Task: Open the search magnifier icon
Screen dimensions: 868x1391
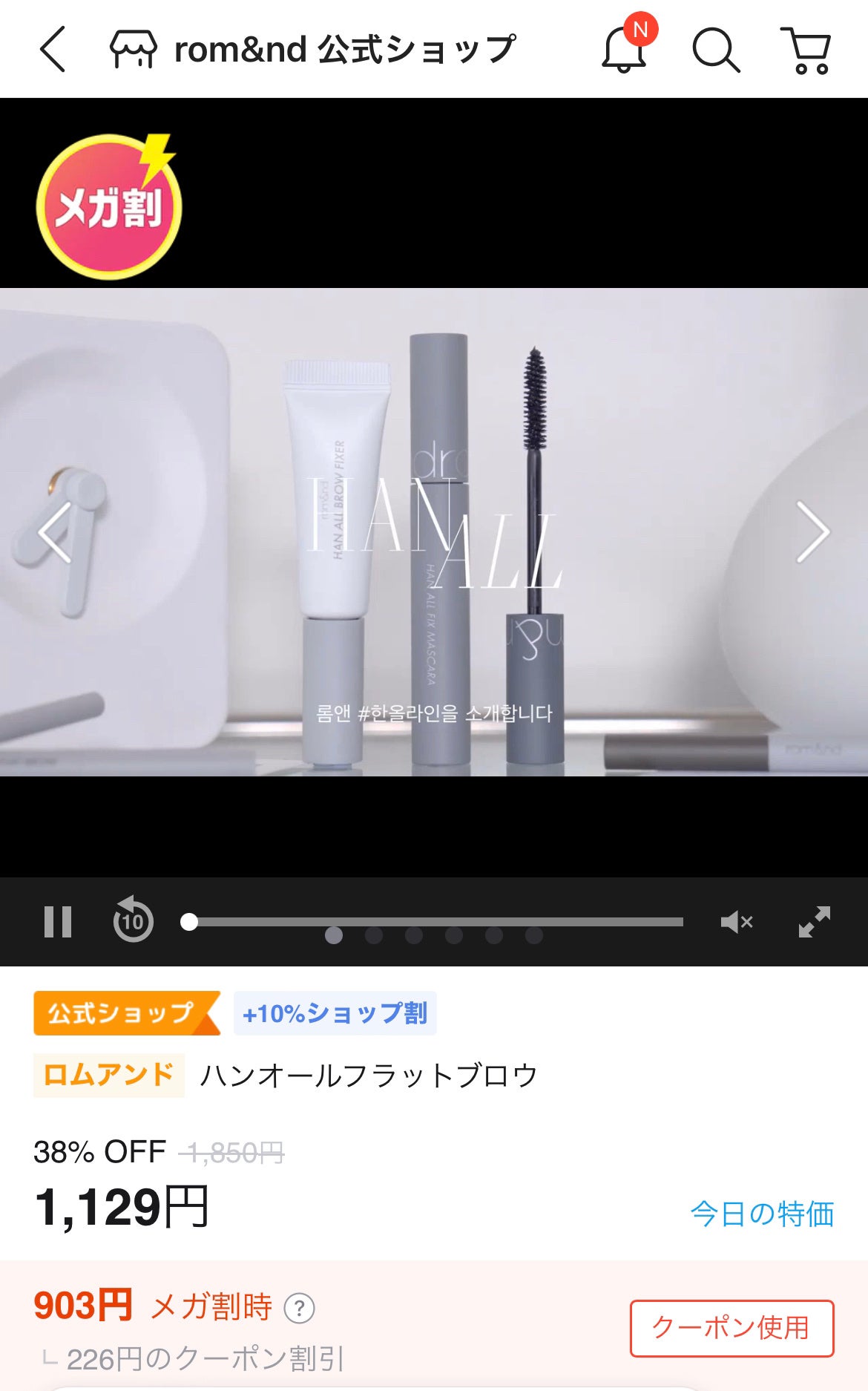Action: click(x=716, y=50)
